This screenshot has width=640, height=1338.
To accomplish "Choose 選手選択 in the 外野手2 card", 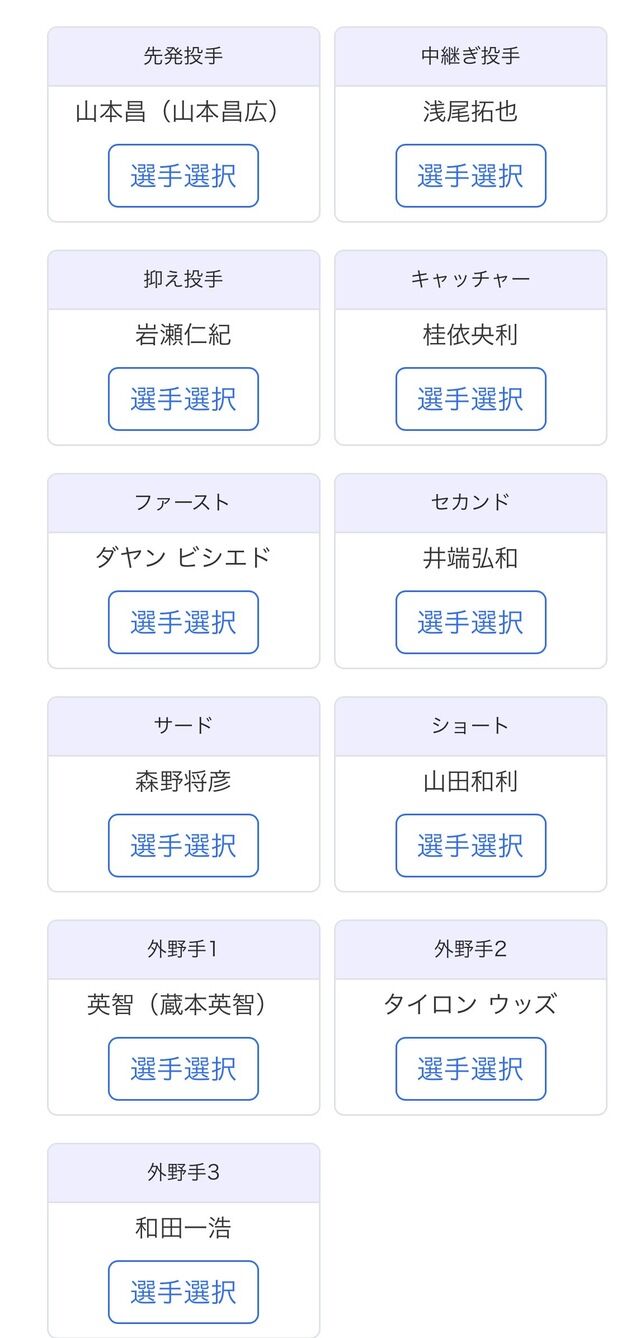I will click(470, 1069).
